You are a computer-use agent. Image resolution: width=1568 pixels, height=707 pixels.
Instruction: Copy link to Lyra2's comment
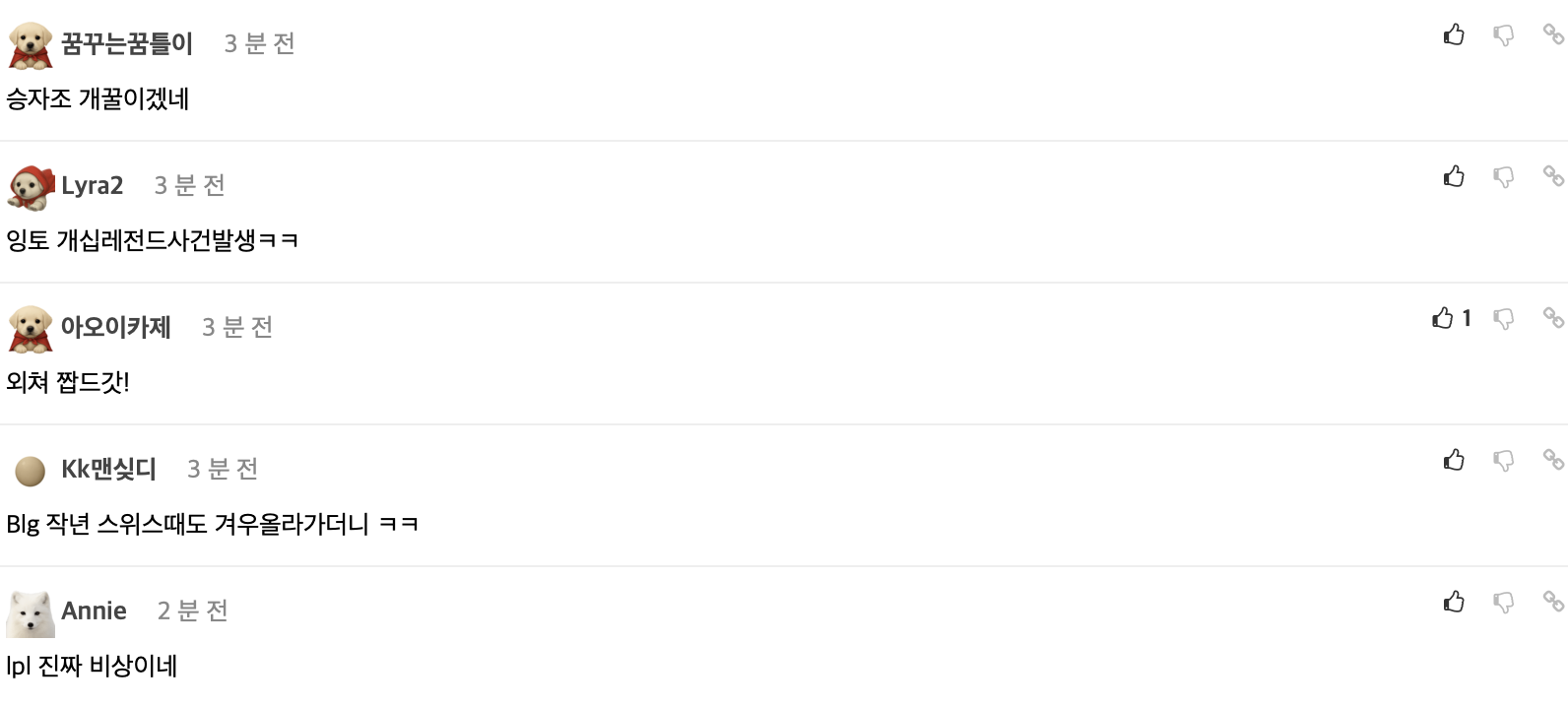(x=1553, y=176)
